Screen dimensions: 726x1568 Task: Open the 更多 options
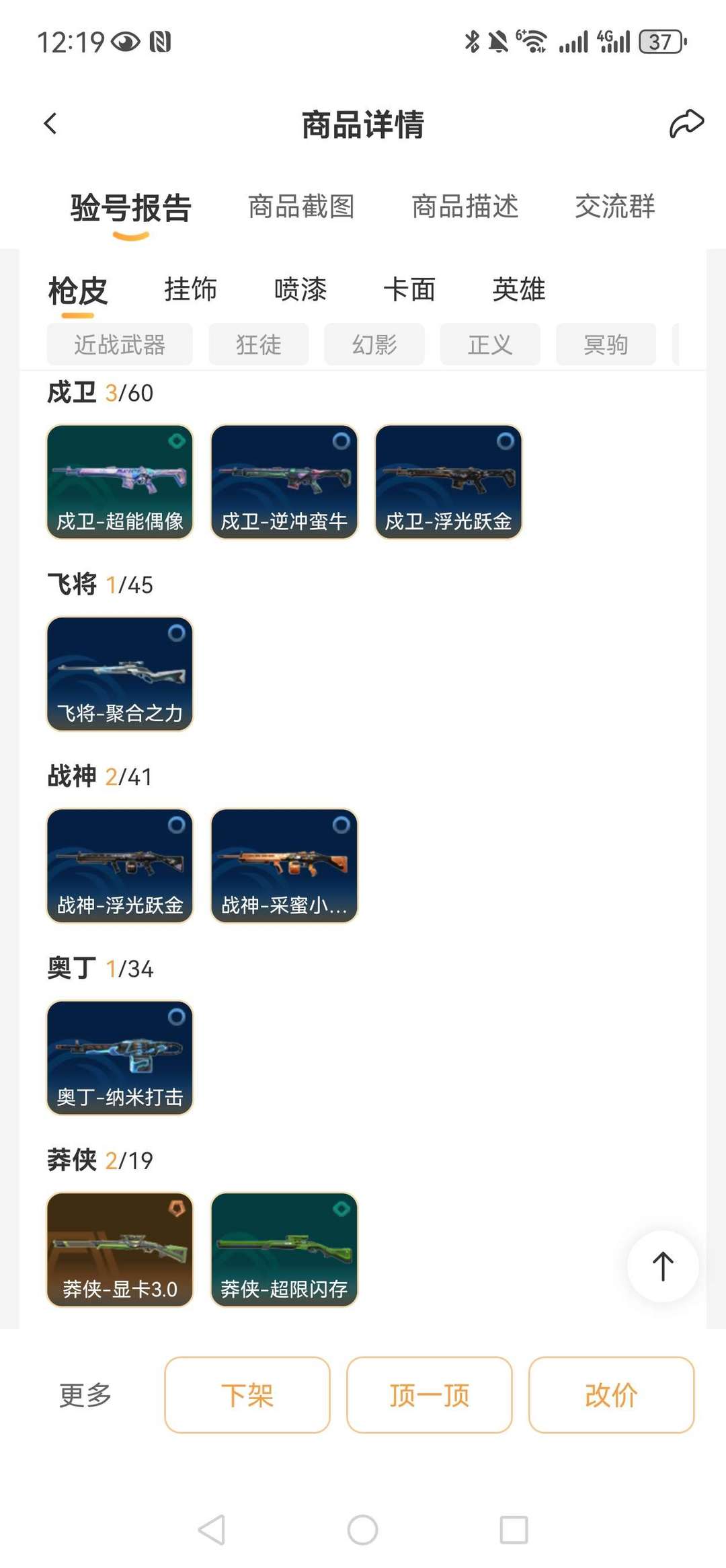[85, 1394]
